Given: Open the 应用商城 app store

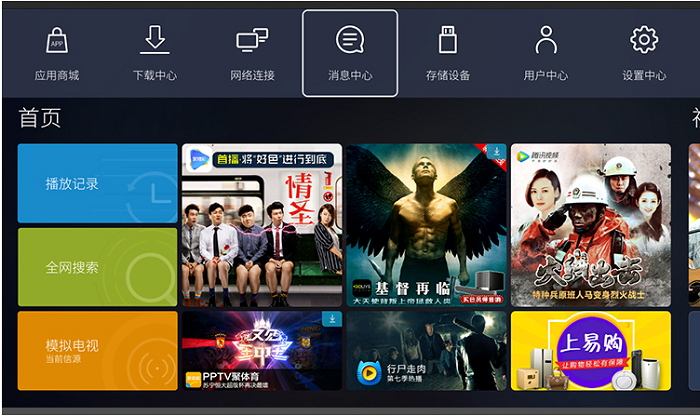Looking at the screenshot, I should (x=56, y=53).
